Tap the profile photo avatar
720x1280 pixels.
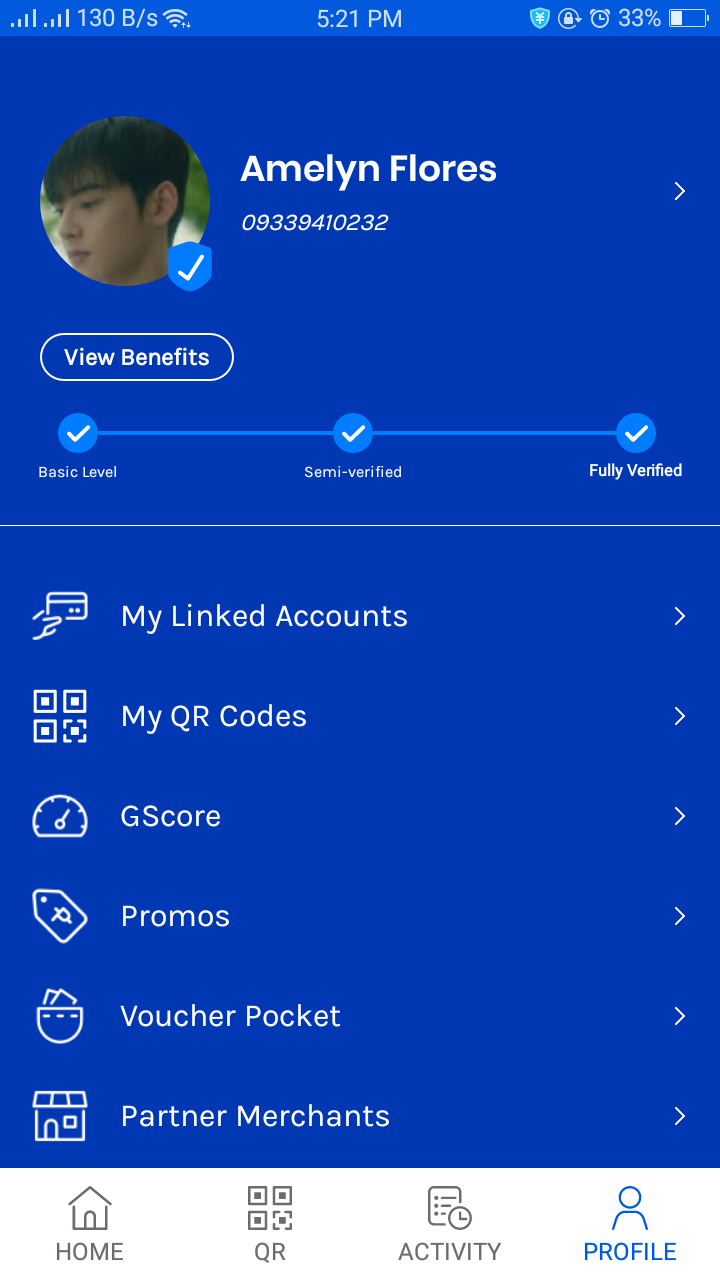(124, 201)
